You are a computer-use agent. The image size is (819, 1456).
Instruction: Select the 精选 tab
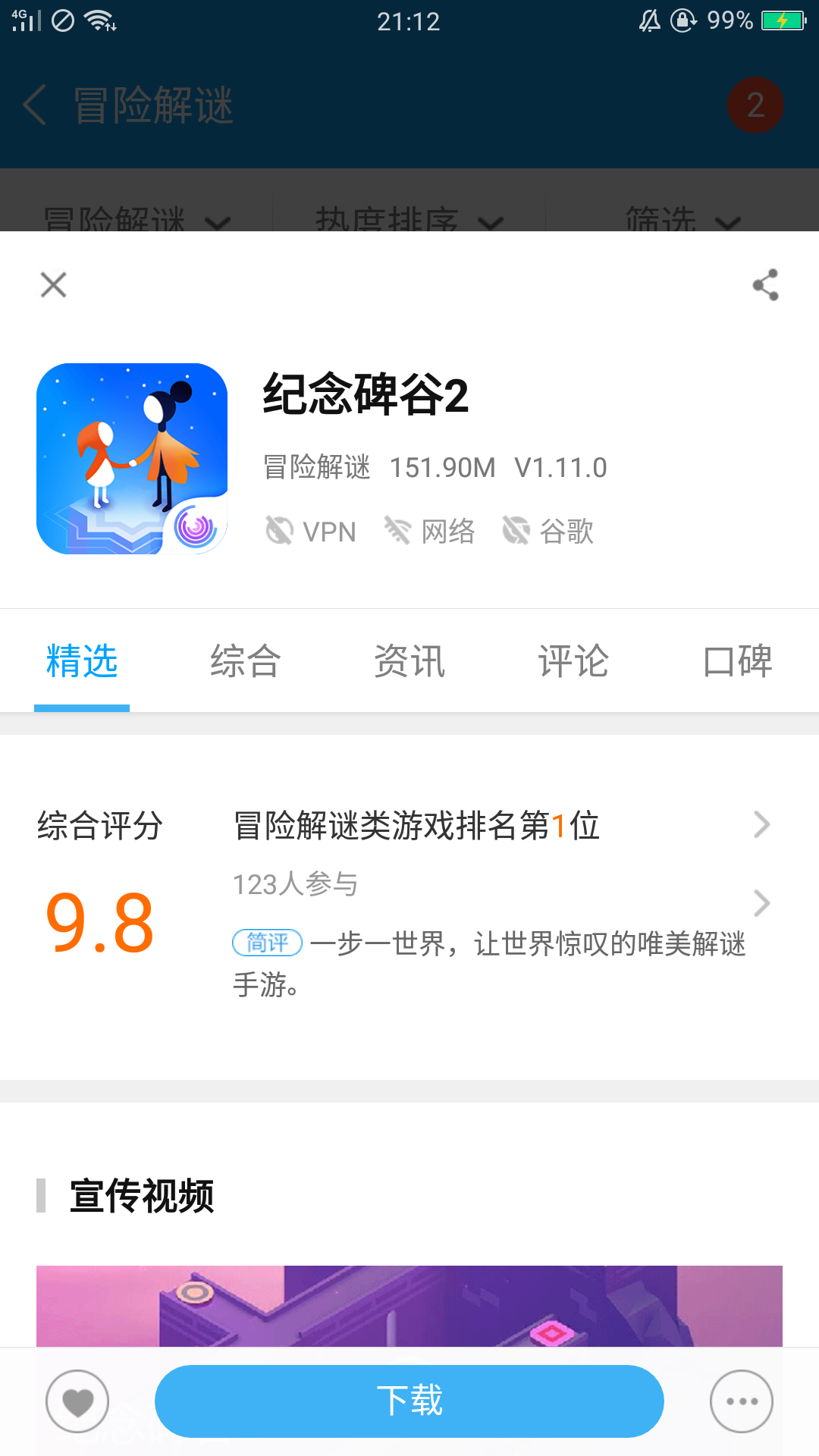[82, 661]
